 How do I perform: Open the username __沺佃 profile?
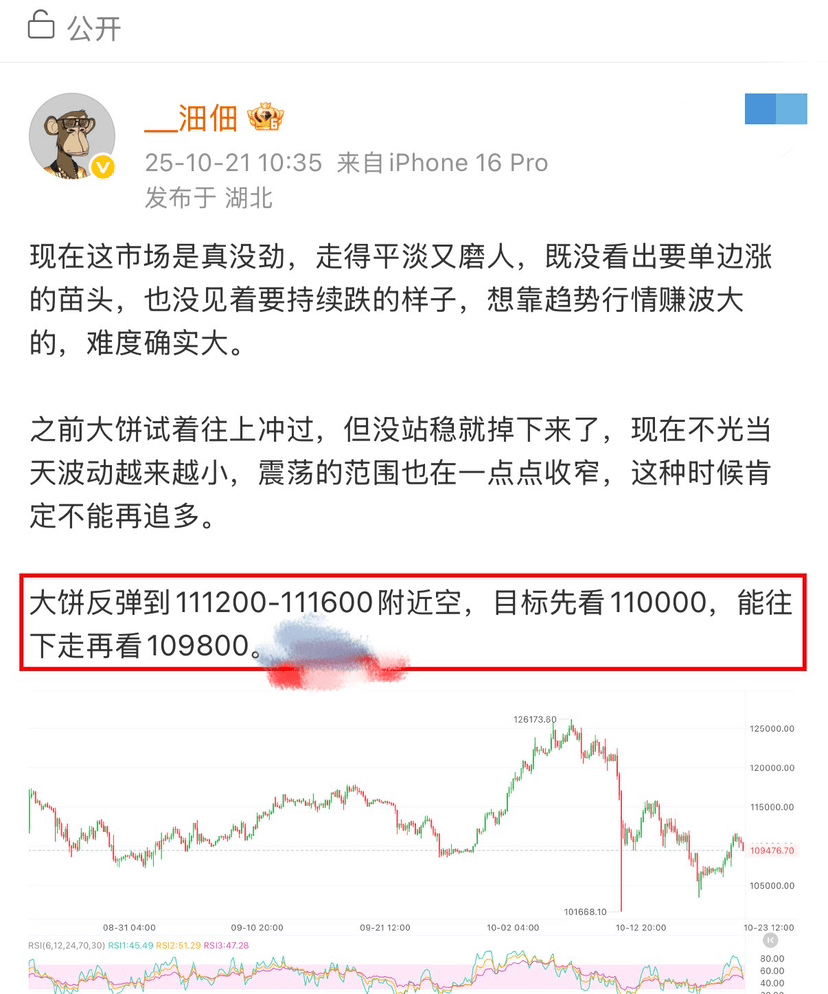pos(191,118)
